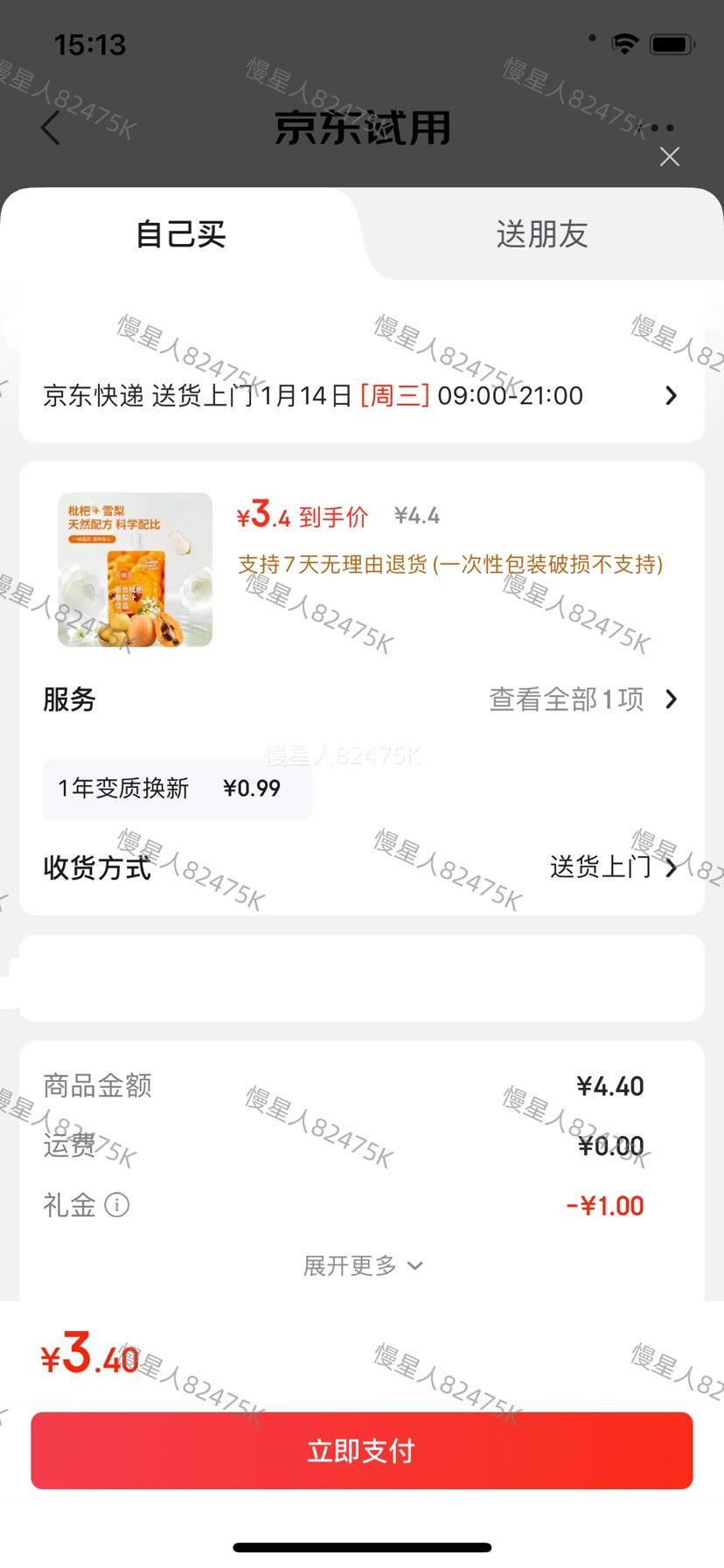Switch to the 送朋友 tab
Screen dimensions: 724x1568
click(x=540, y=233)
